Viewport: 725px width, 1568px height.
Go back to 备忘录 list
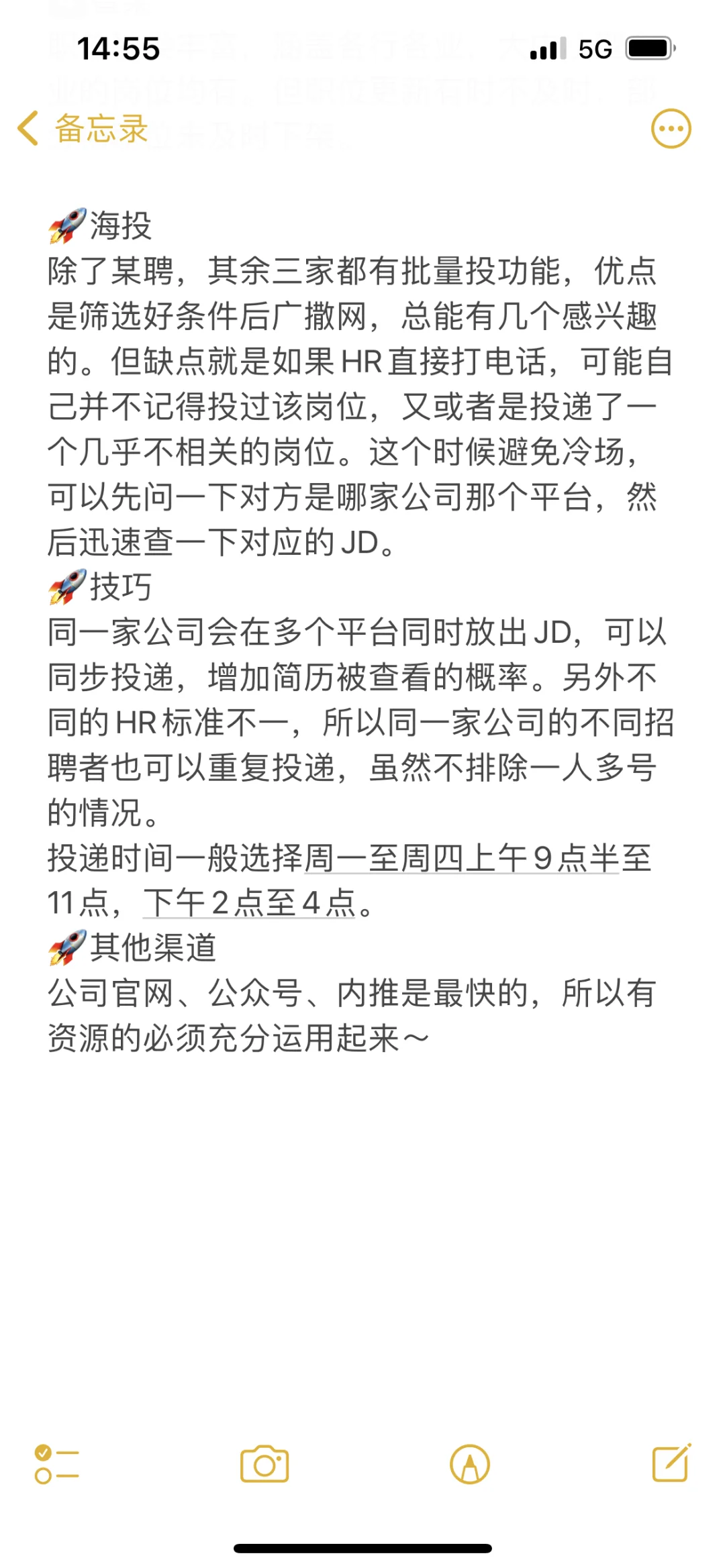click(83, 129)
